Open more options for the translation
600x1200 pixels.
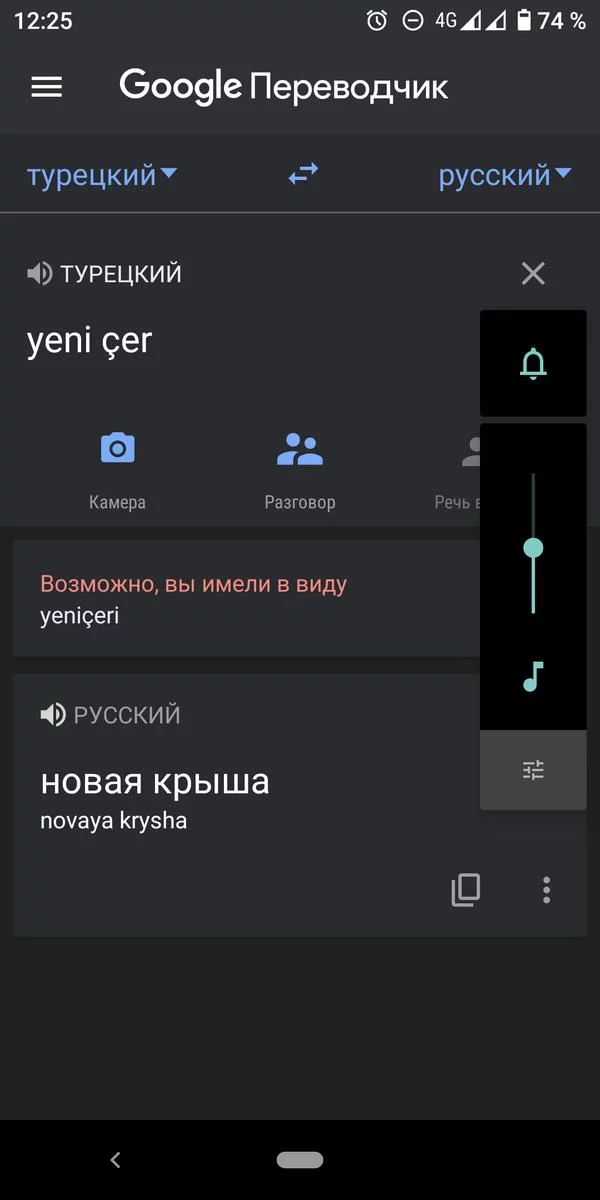tap(546, 889)
